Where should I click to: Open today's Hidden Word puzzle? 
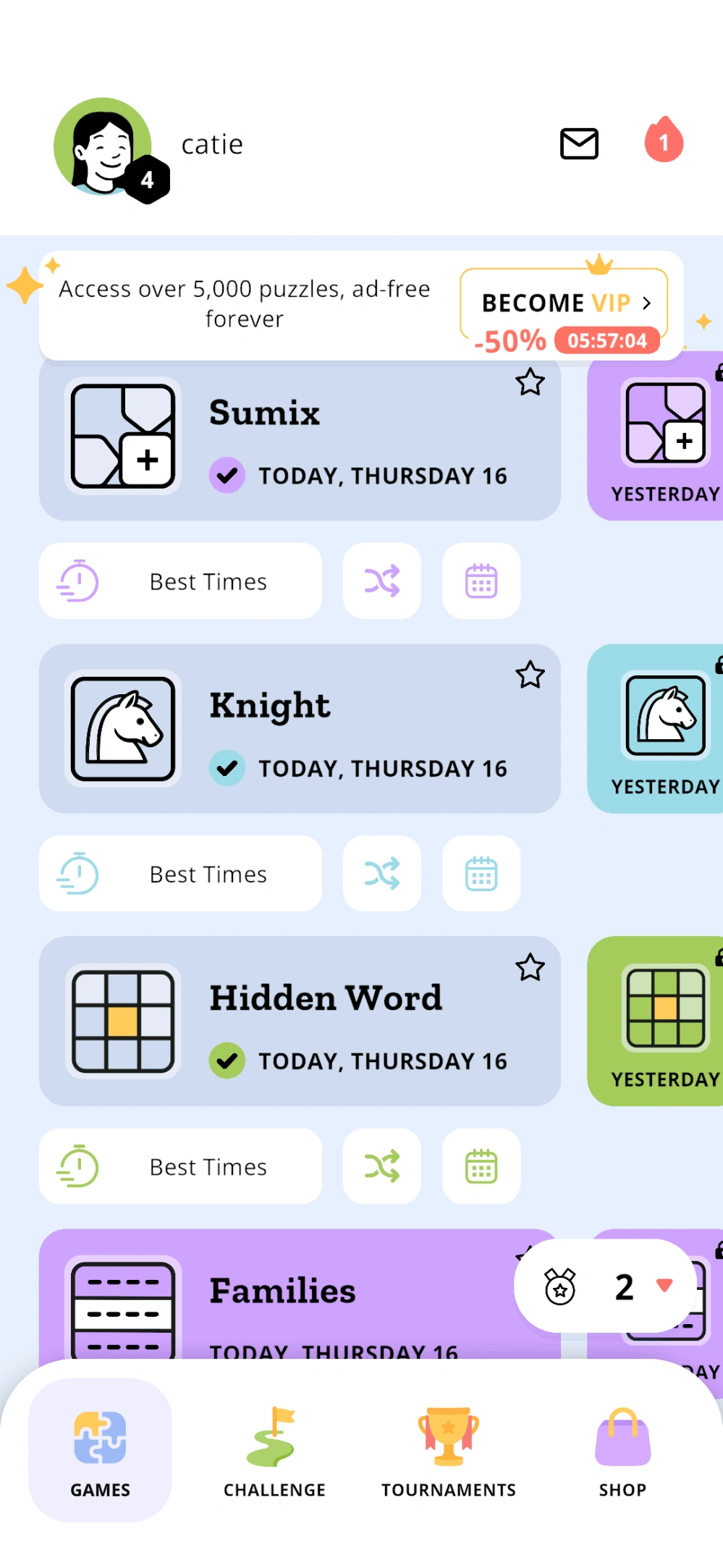300,1021
